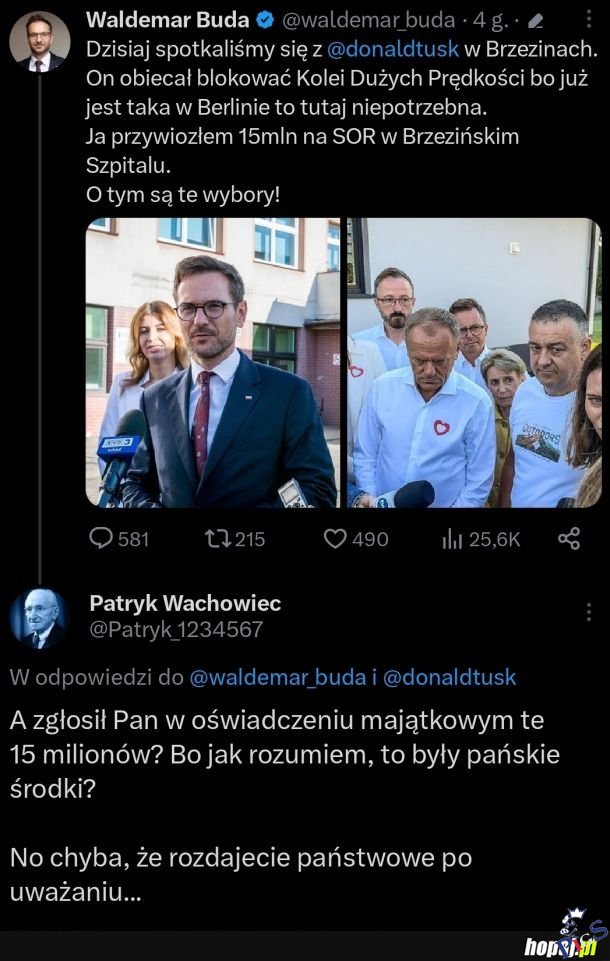The image size is (610, 961).
Task: Open Patryk Wachowiec's profile avatar
Action: coord(39,618)
